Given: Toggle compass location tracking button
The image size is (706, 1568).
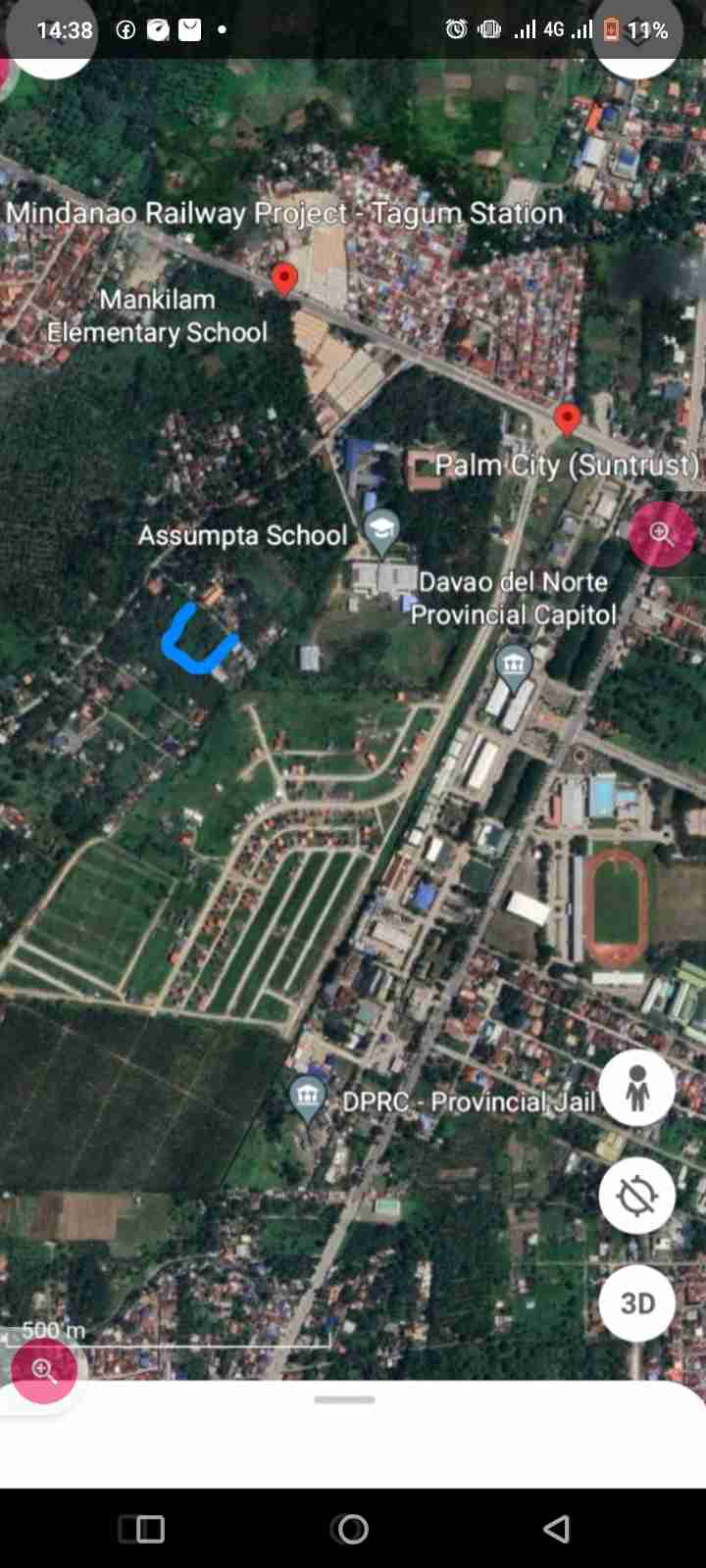Looking at the screenshot, I should coord(637,1196).
